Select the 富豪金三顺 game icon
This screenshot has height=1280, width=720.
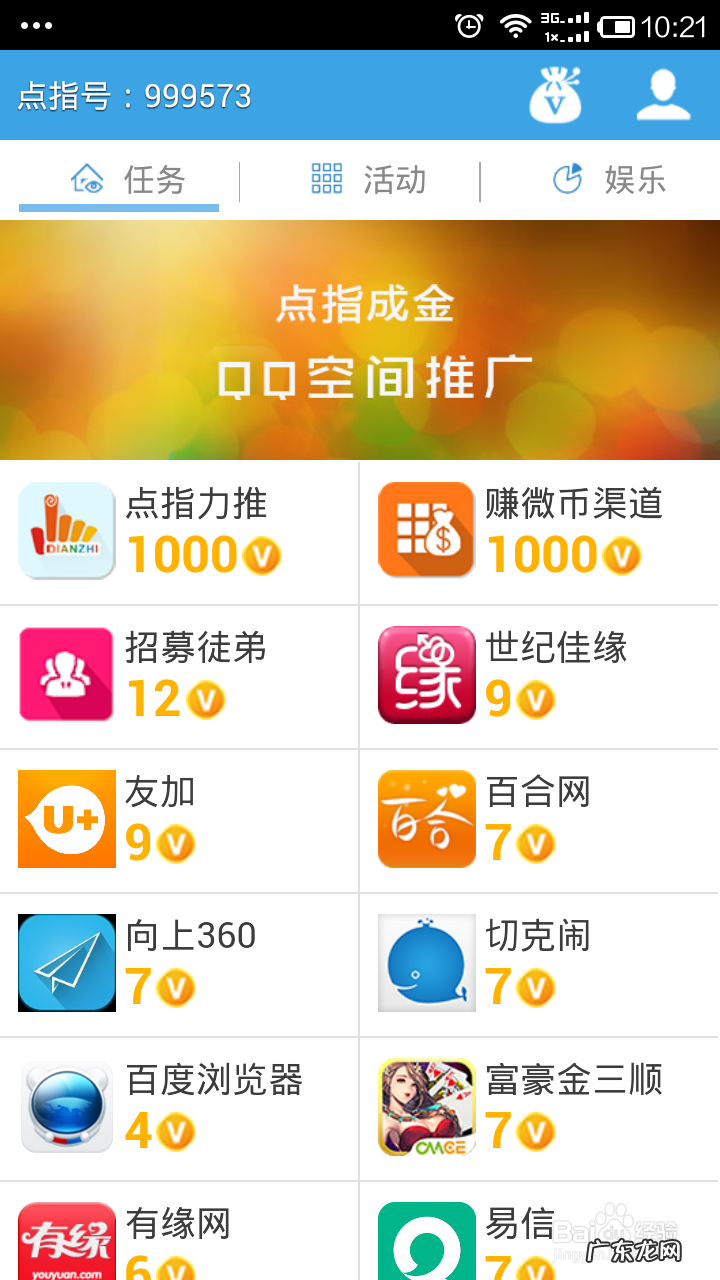(426, 1107)
